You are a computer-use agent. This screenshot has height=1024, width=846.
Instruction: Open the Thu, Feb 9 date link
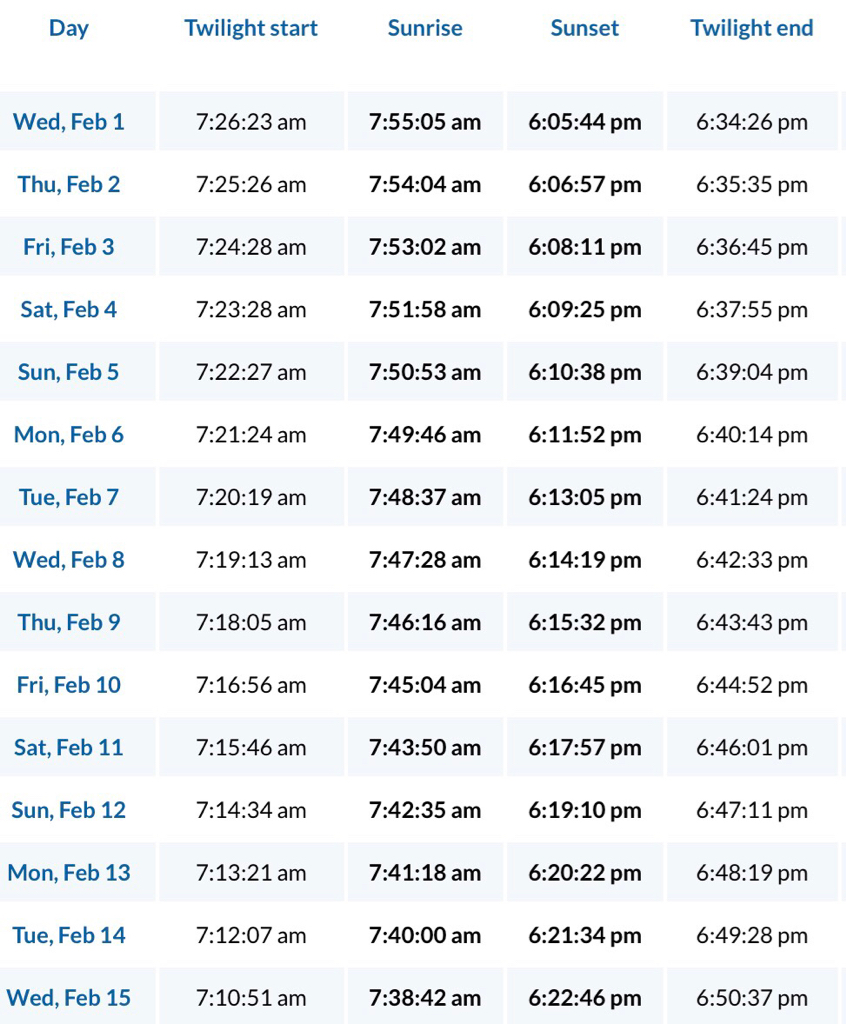pyautogui.click(x=69, y=622)
